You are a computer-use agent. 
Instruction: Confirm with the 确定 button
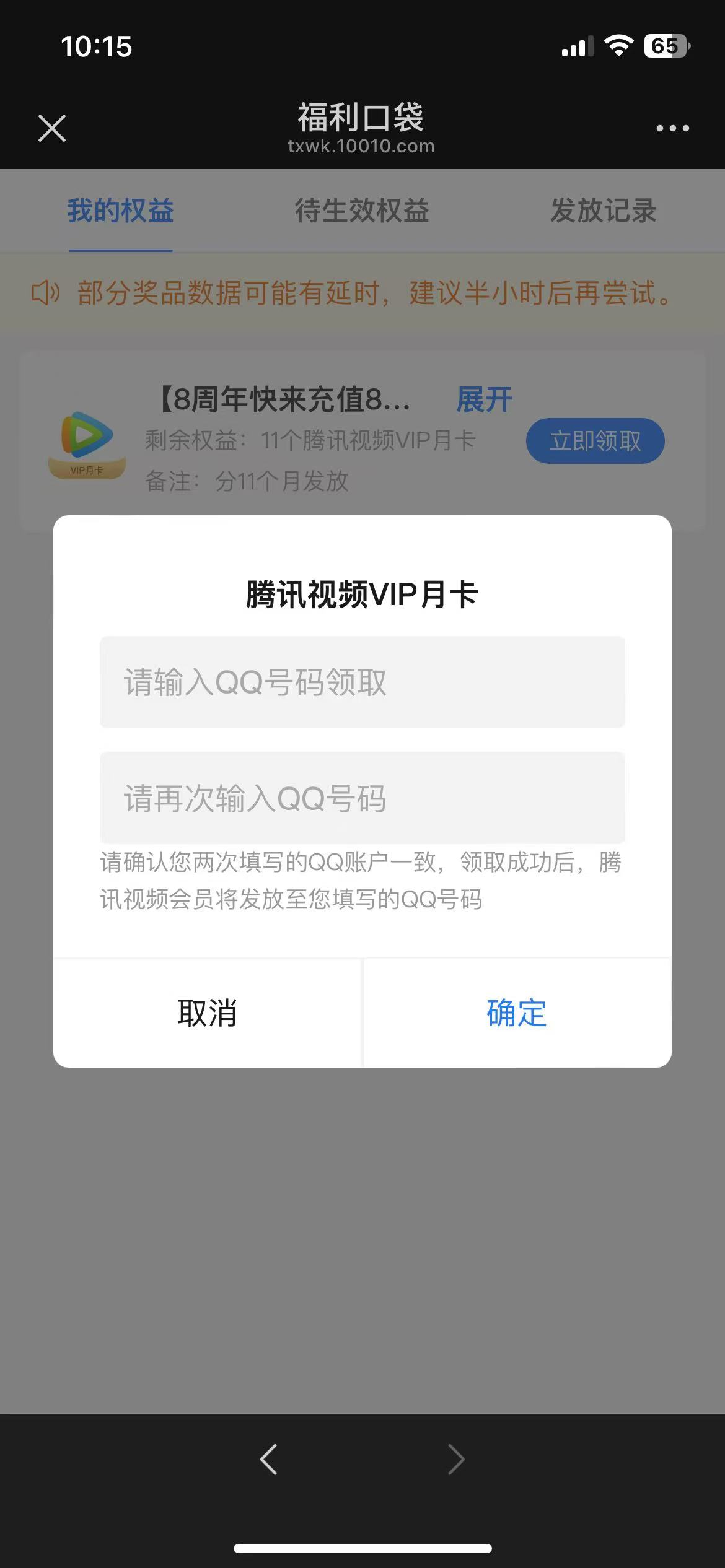tap(517, 1013)
